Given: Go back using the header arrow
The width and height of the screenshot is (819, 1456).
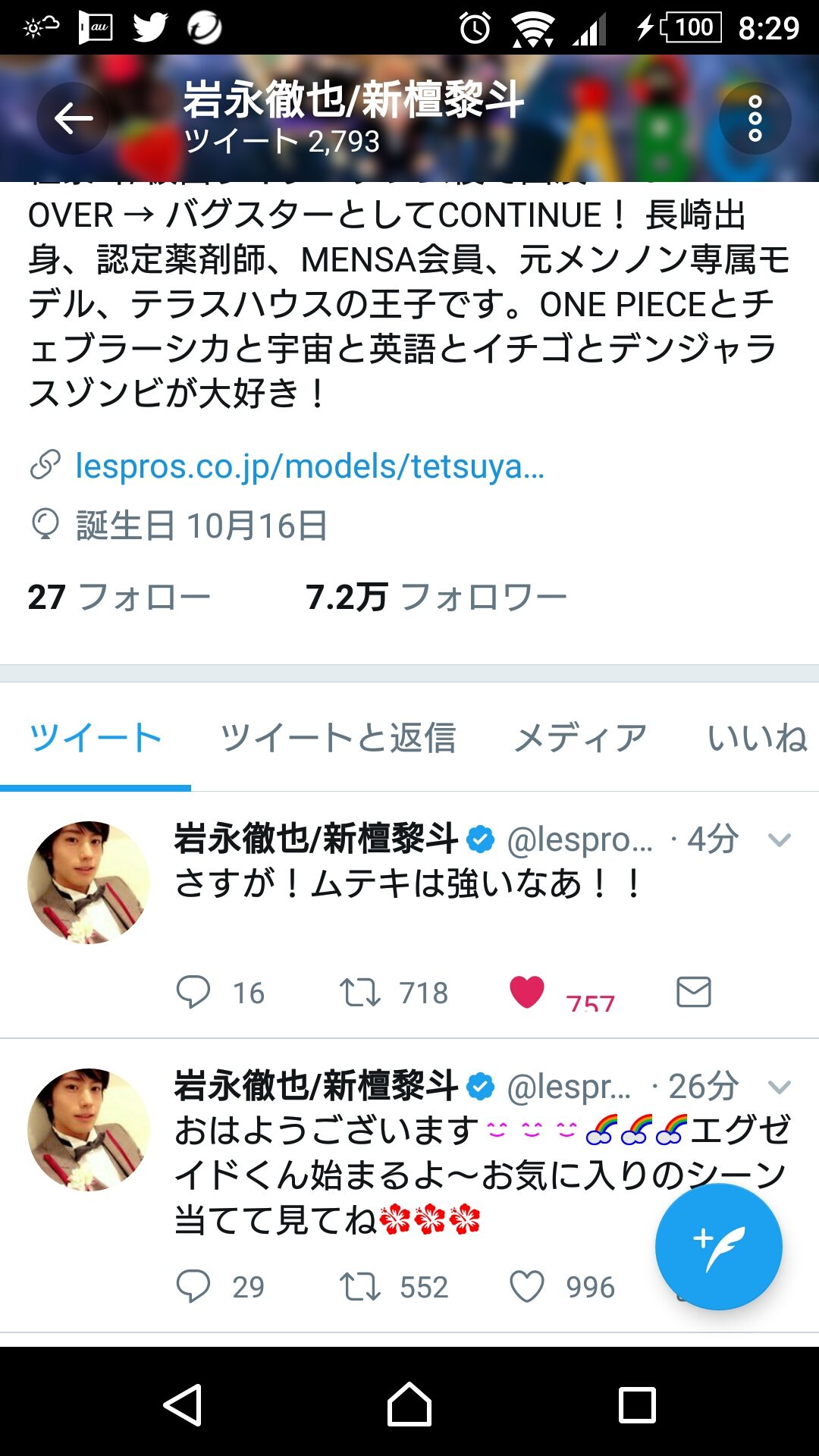Looking at the screenshot, I should click(x=73, y=118).
